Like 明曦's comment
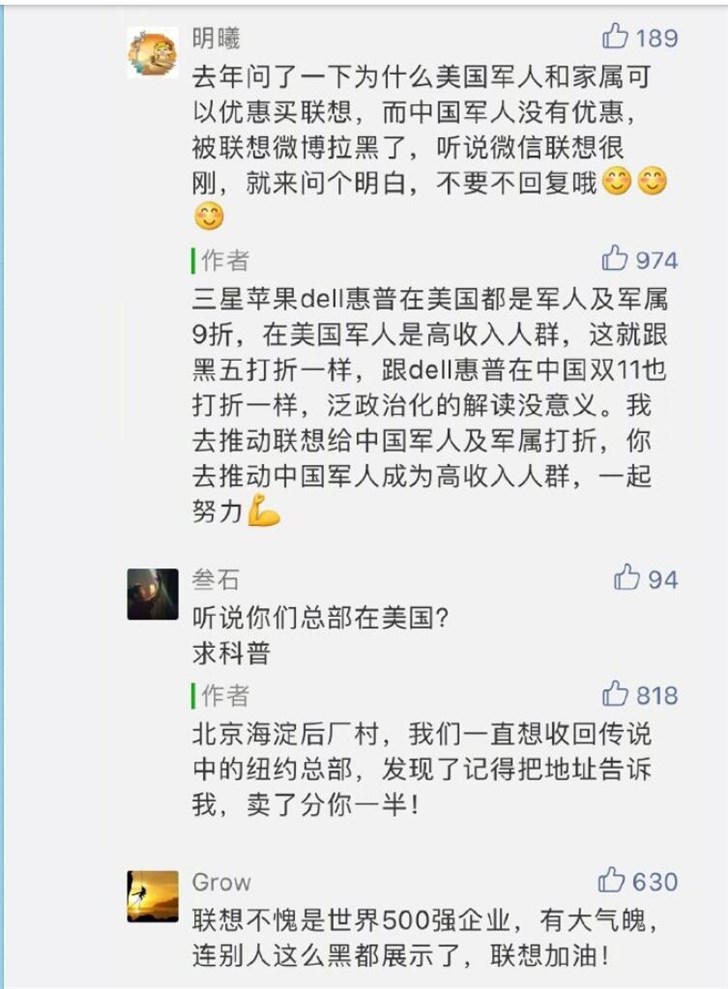Viewport: 728px width, 989px height. (615, 38)
